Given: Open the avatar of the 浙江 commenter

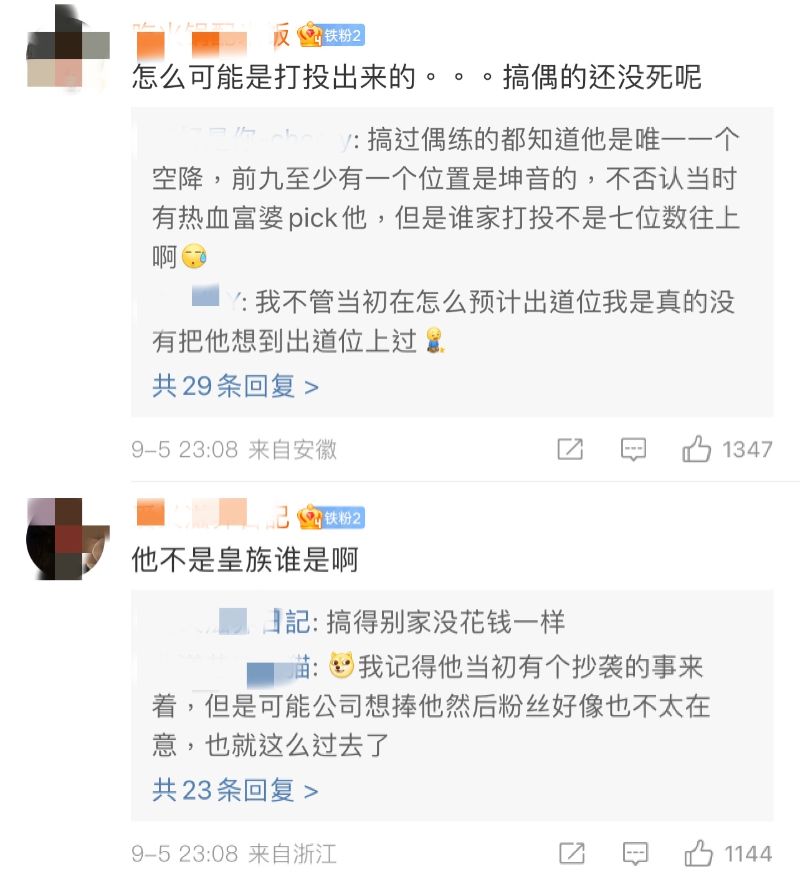Looking at the screenshot, I should 68,538.
